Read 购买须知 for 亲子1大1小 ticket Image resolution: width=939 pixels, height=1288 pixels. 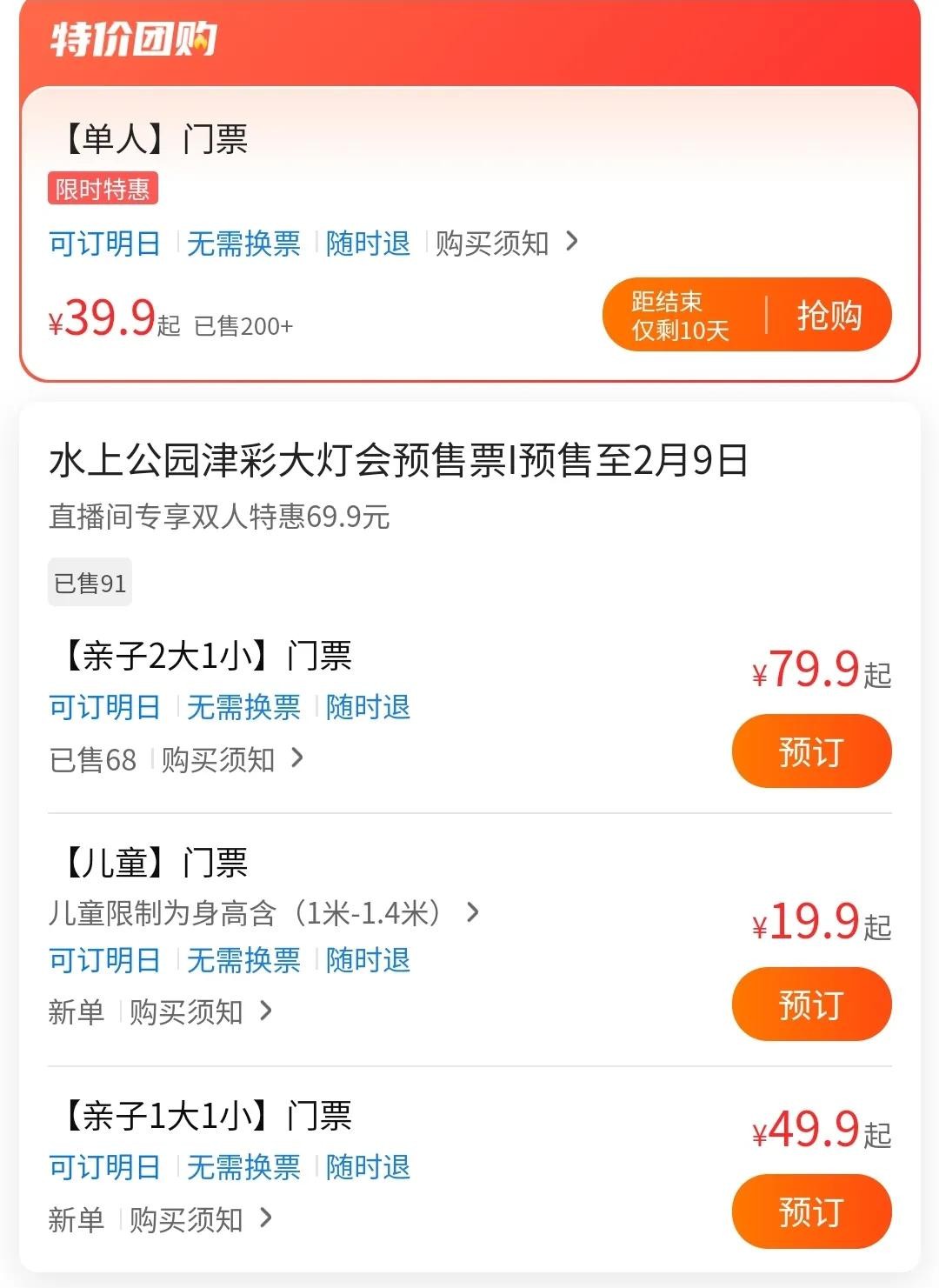coord(200,1219)
